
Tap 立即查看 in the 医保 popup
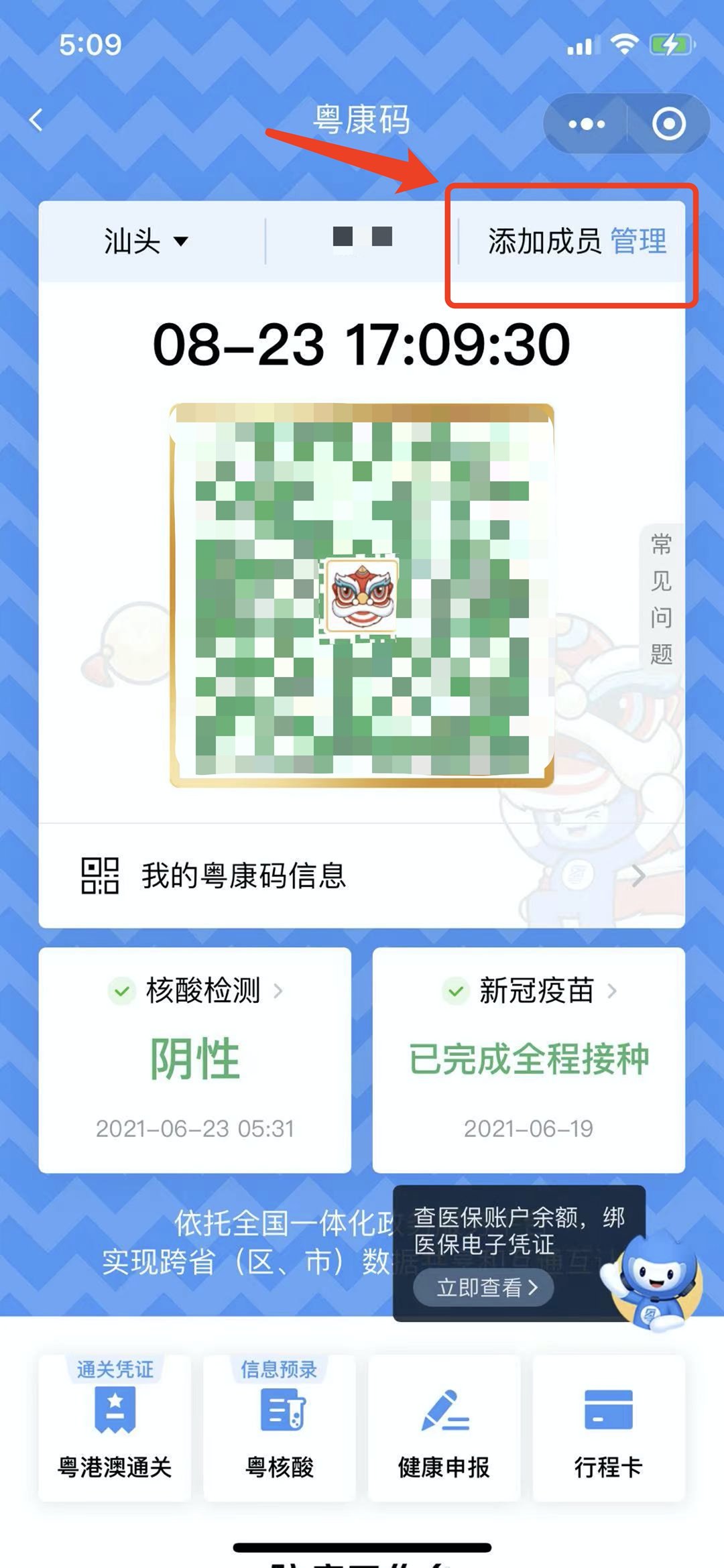[x=484, y=1287]
